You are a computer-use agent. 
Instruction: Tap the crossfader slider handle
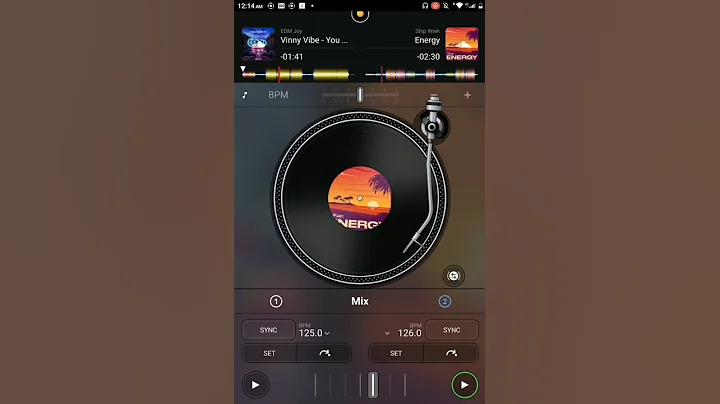(x=373, y=384)
